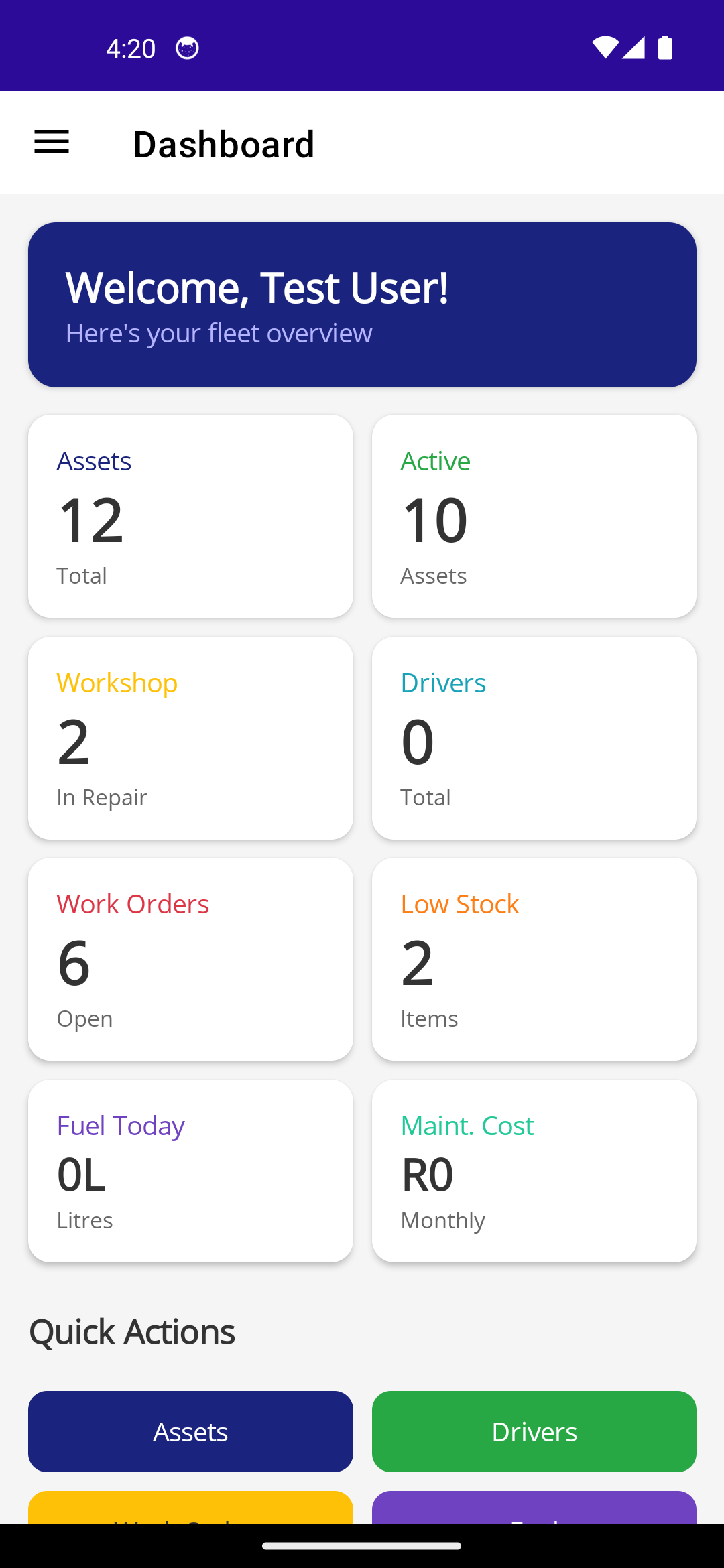Open the Workshop In Repair card
The height and width of the screenshot is (1568, 724).
coord(190,737)
